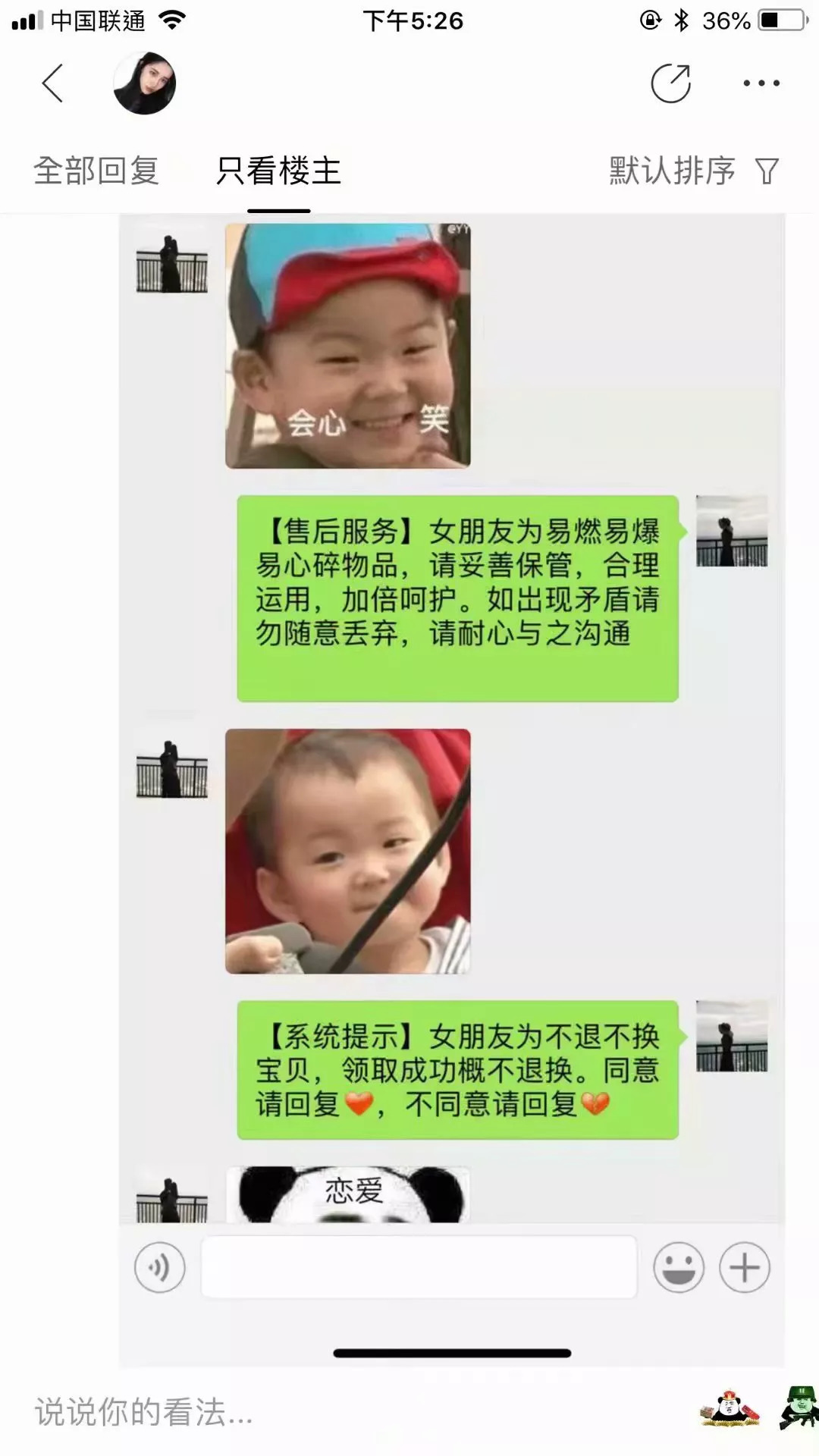This screenshot has height=1456, width=819.
Task: Pick the panda sticker beside the comment box
Action: click(730, 1409)
